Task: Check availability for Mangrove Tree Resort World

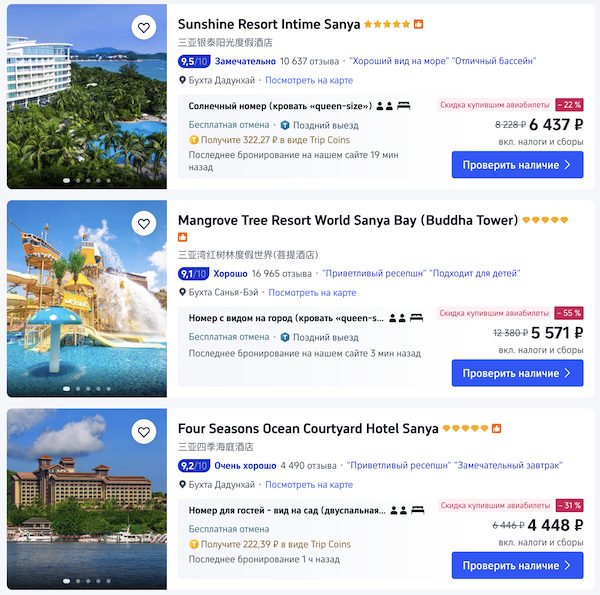Action: pyautogui.click(x=517, y=373)
